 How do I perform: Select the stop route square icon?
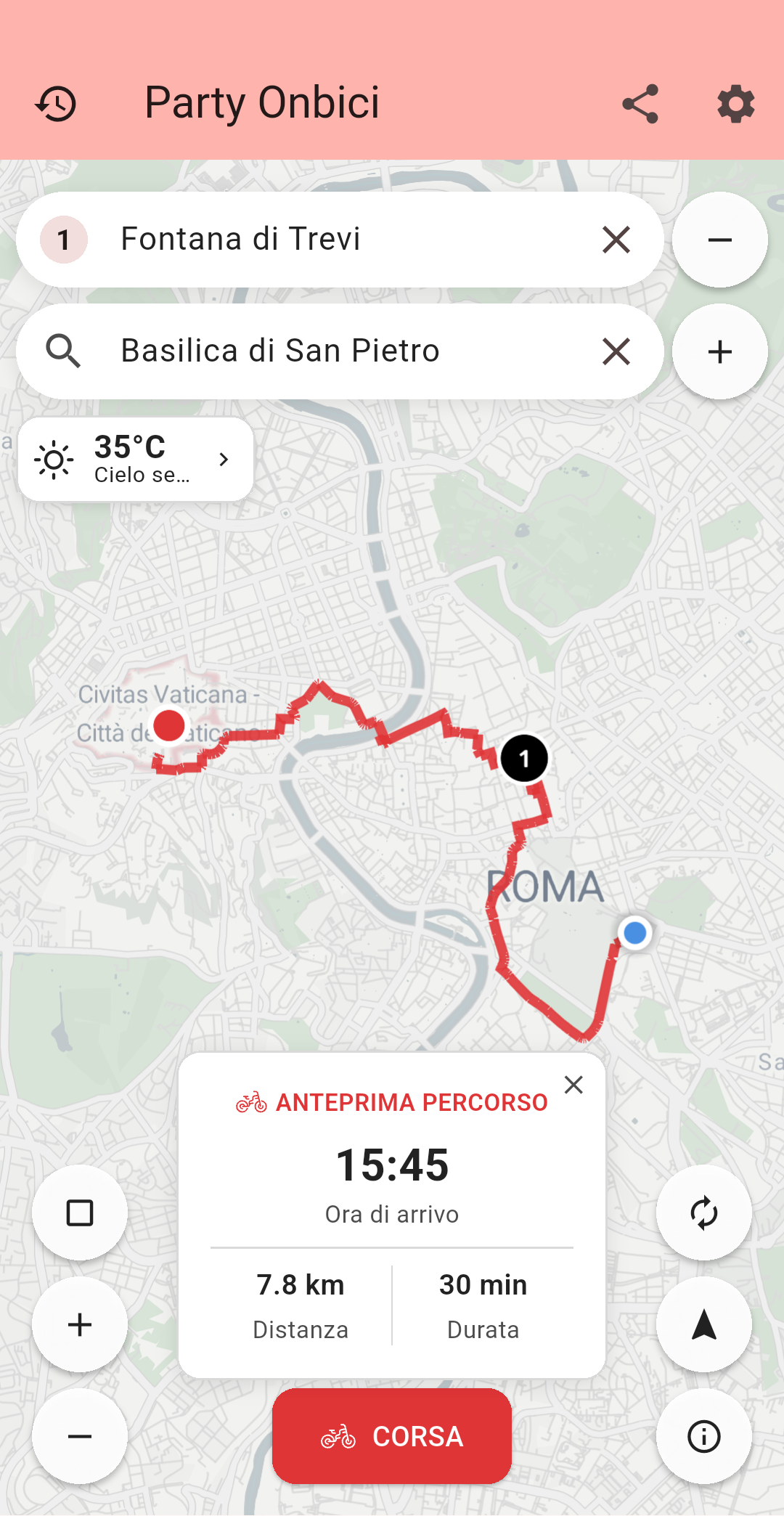tap(80, 1211)
